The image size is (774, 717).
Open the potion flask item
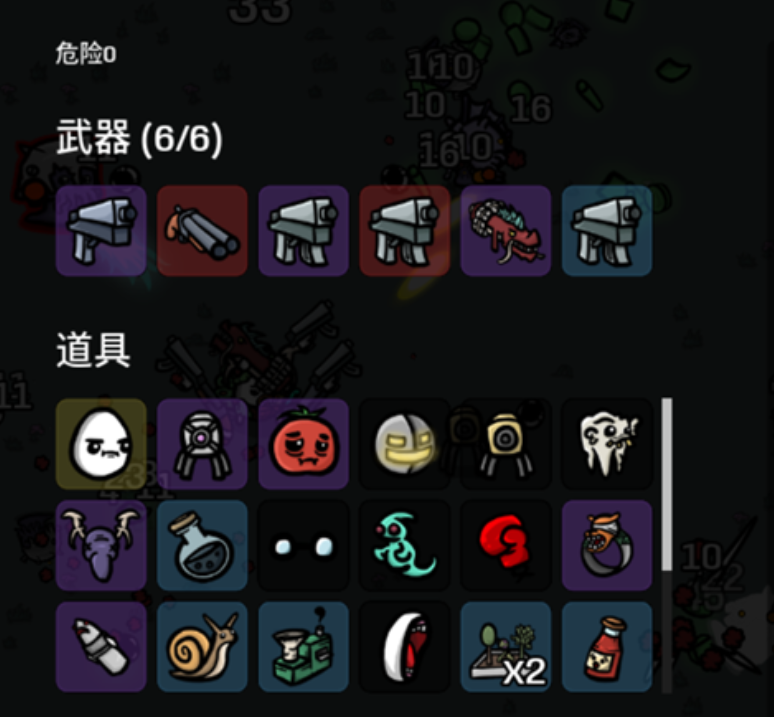pos(202,546)
